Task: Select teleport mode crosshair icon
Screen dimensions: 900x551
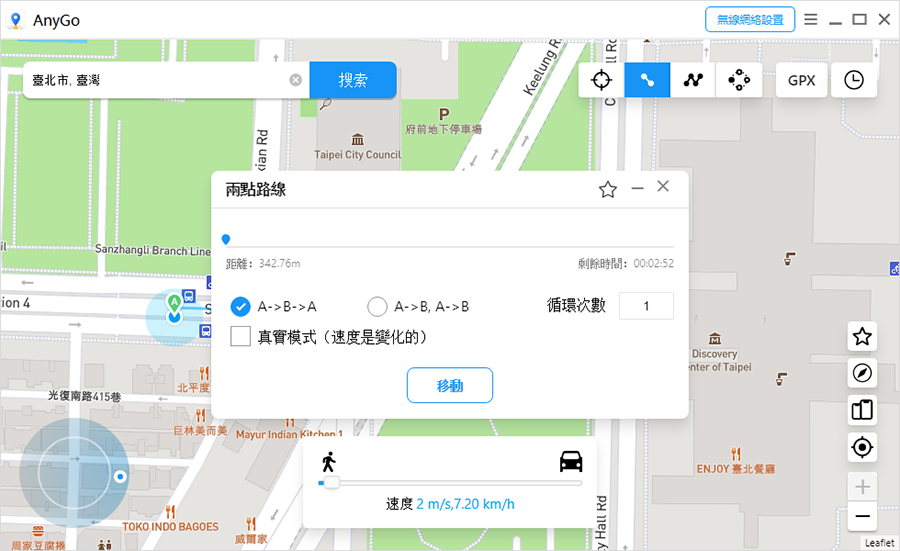Action: click(601, 81)
